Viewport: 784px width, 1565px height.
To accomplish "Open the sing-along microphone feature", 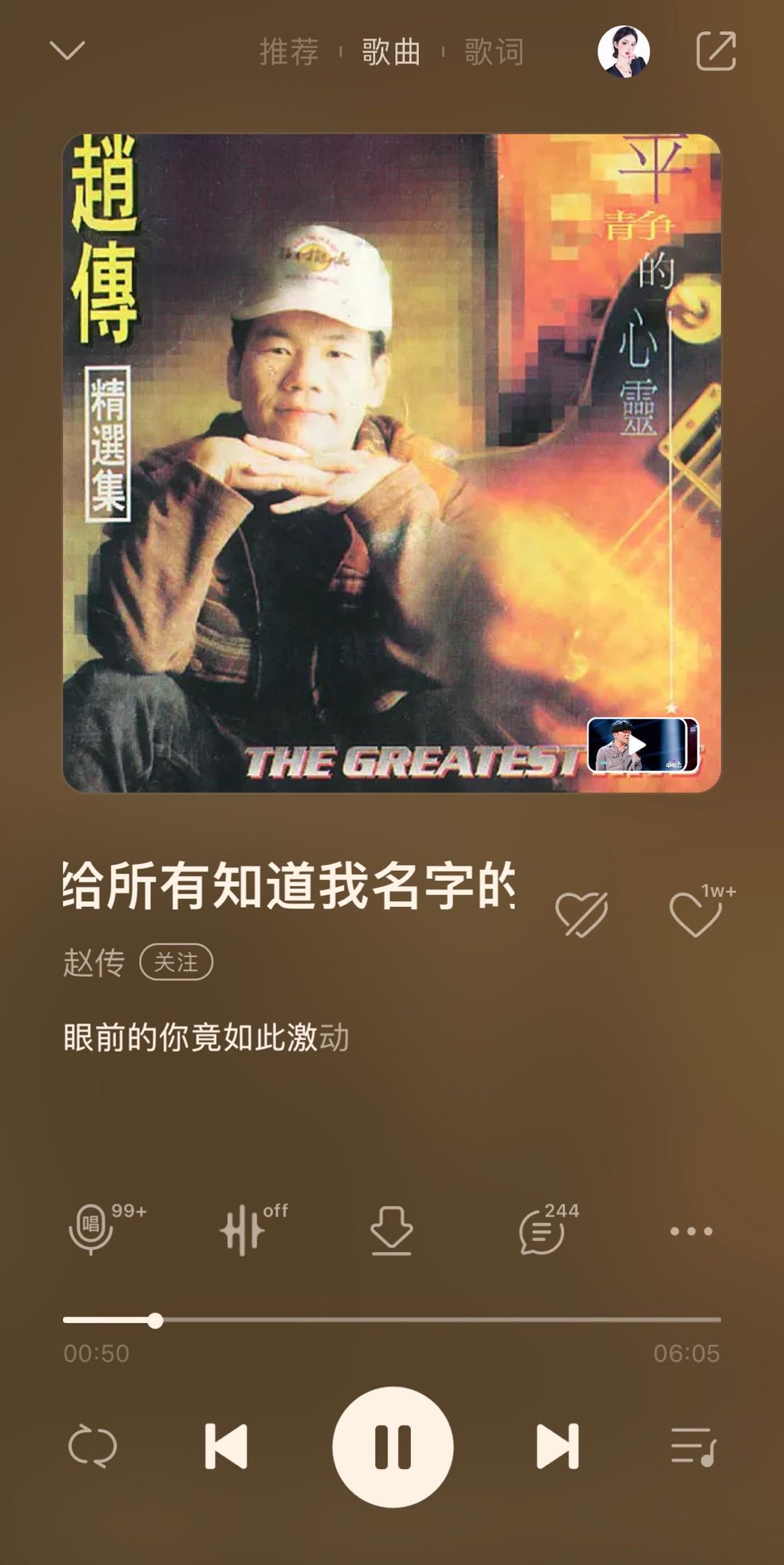I will pos(91,1229).
